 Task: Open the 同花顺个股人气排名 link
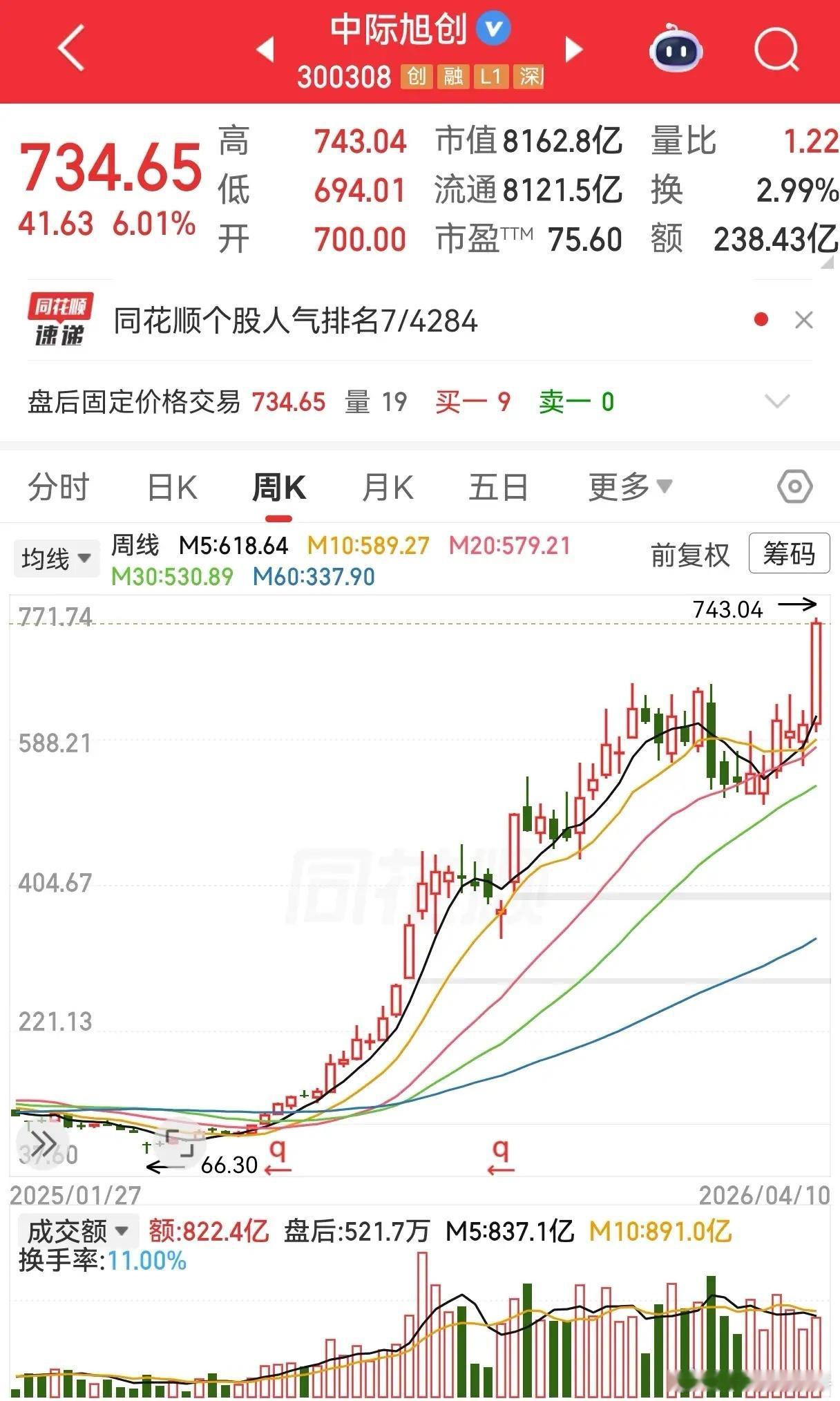[297, 319]
